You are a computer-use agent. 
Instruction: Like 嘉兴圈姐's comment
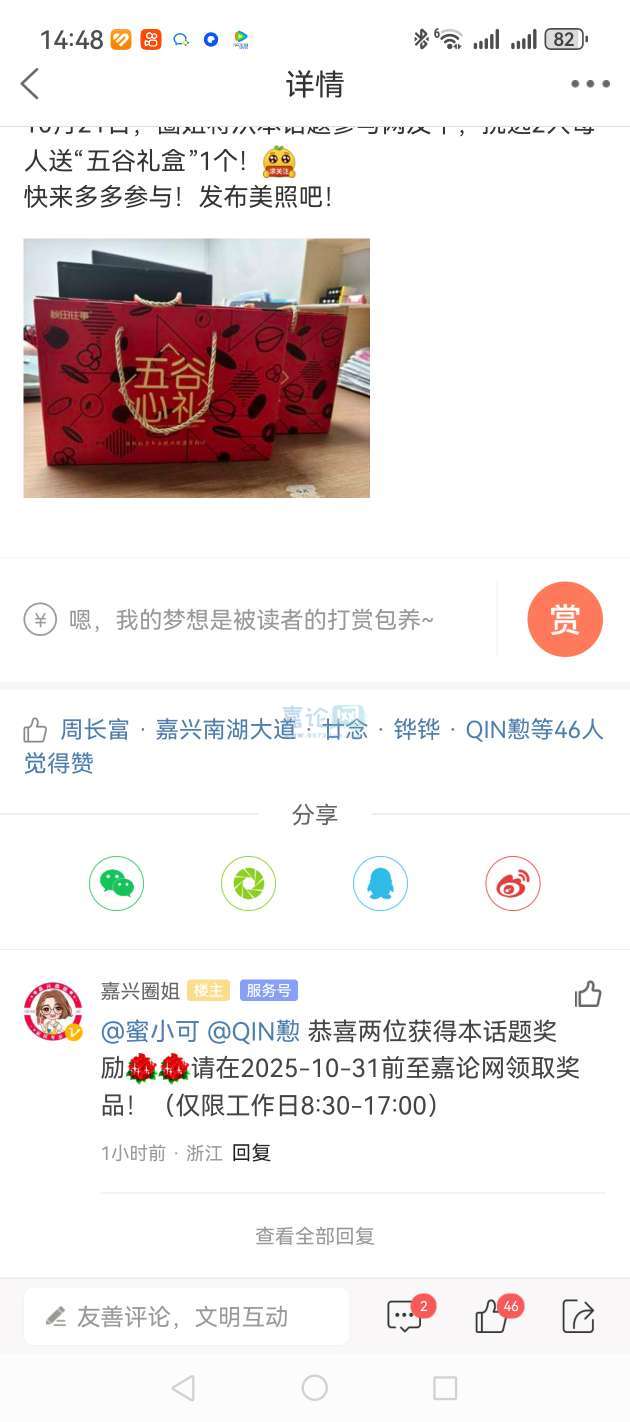point(588,994)
